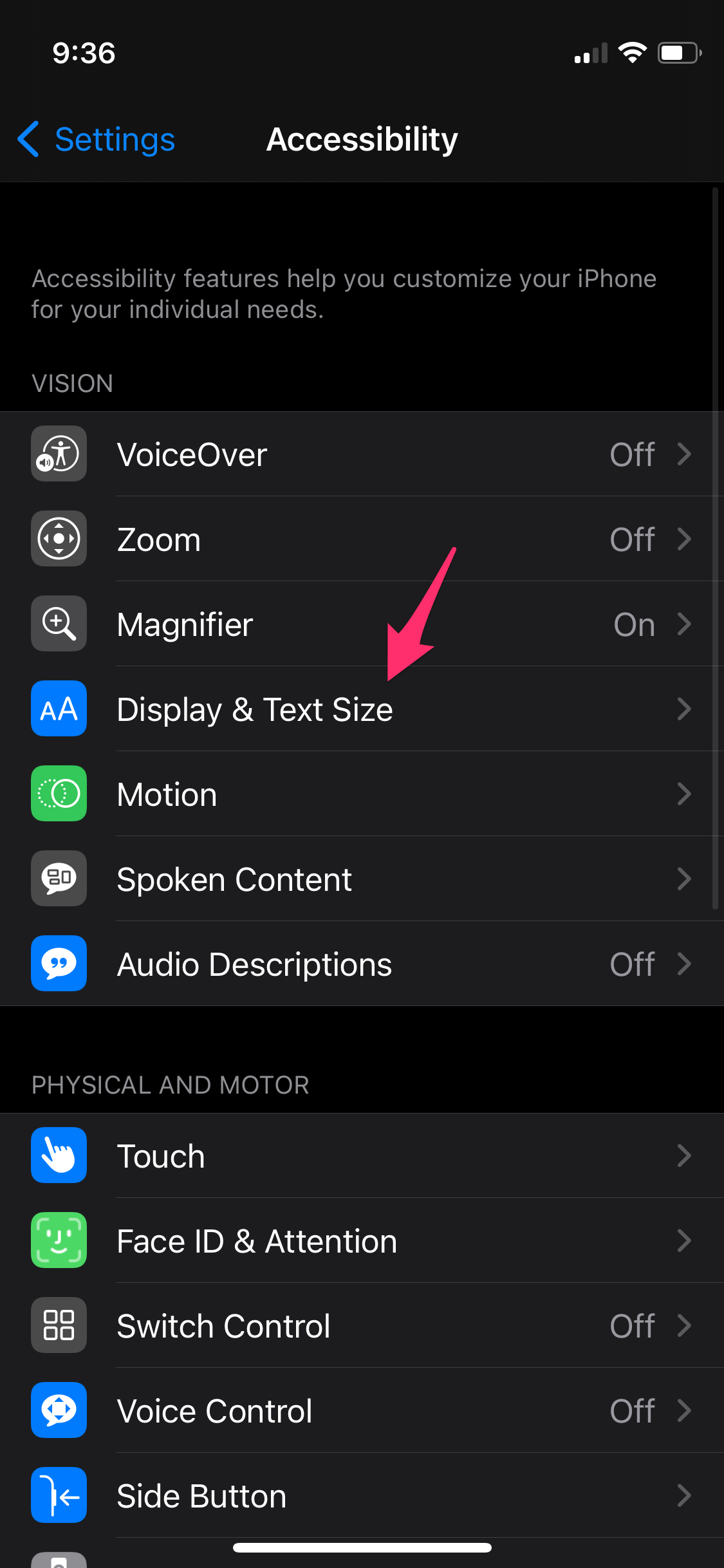Open Zoom accessibility settings
Screen dimensions: 724x1568
tap(360, 539)
